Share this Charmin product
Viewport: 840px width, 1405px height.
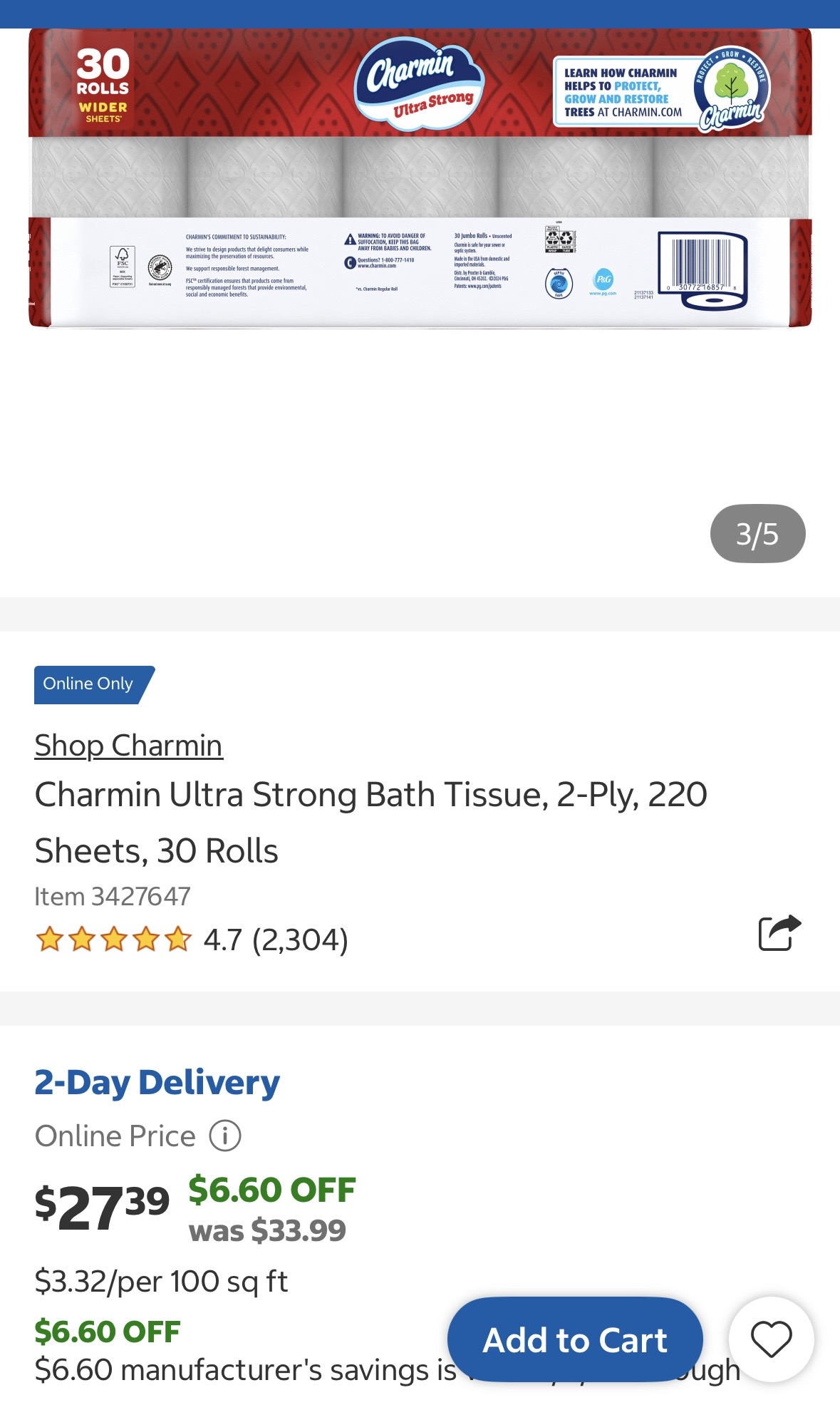tap(779, 932)
